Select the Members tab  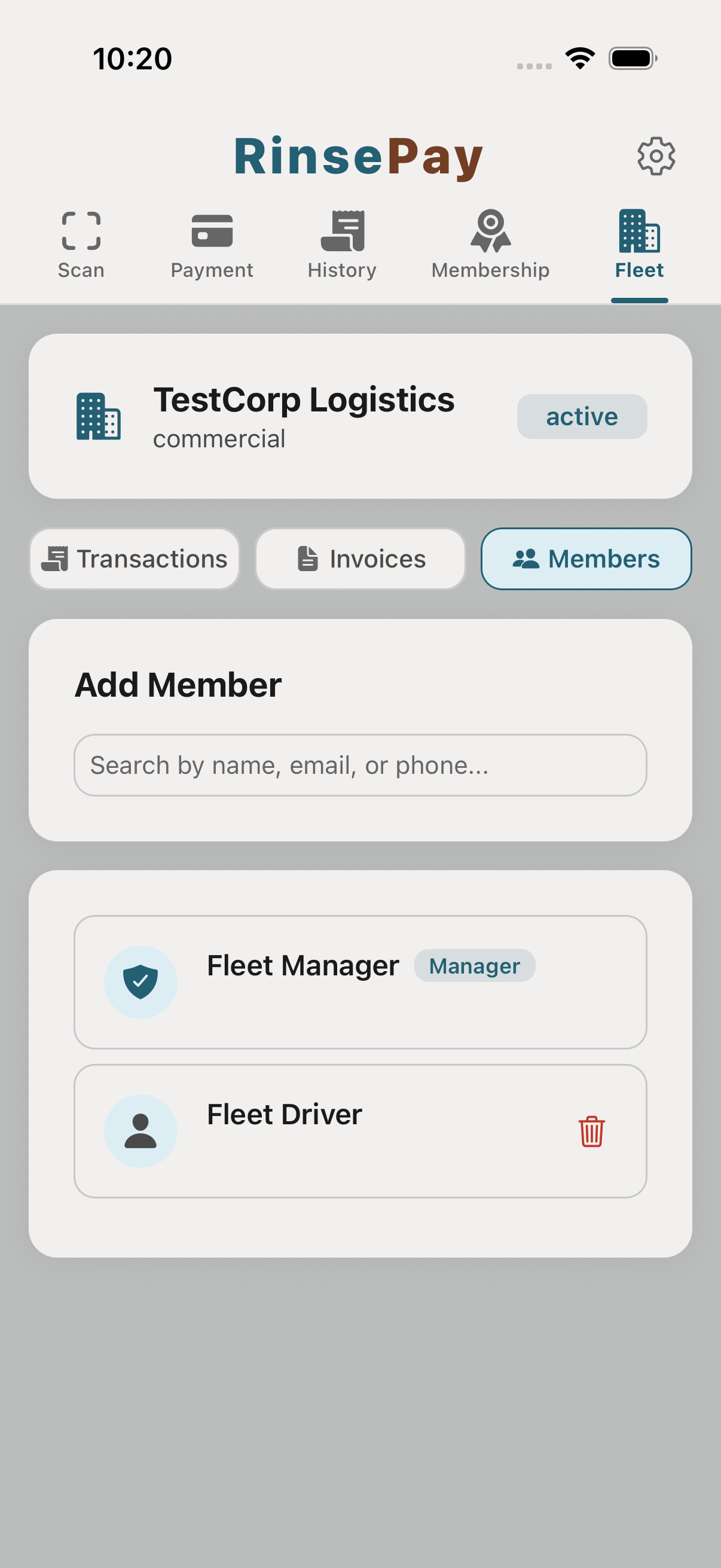point(586,558)
